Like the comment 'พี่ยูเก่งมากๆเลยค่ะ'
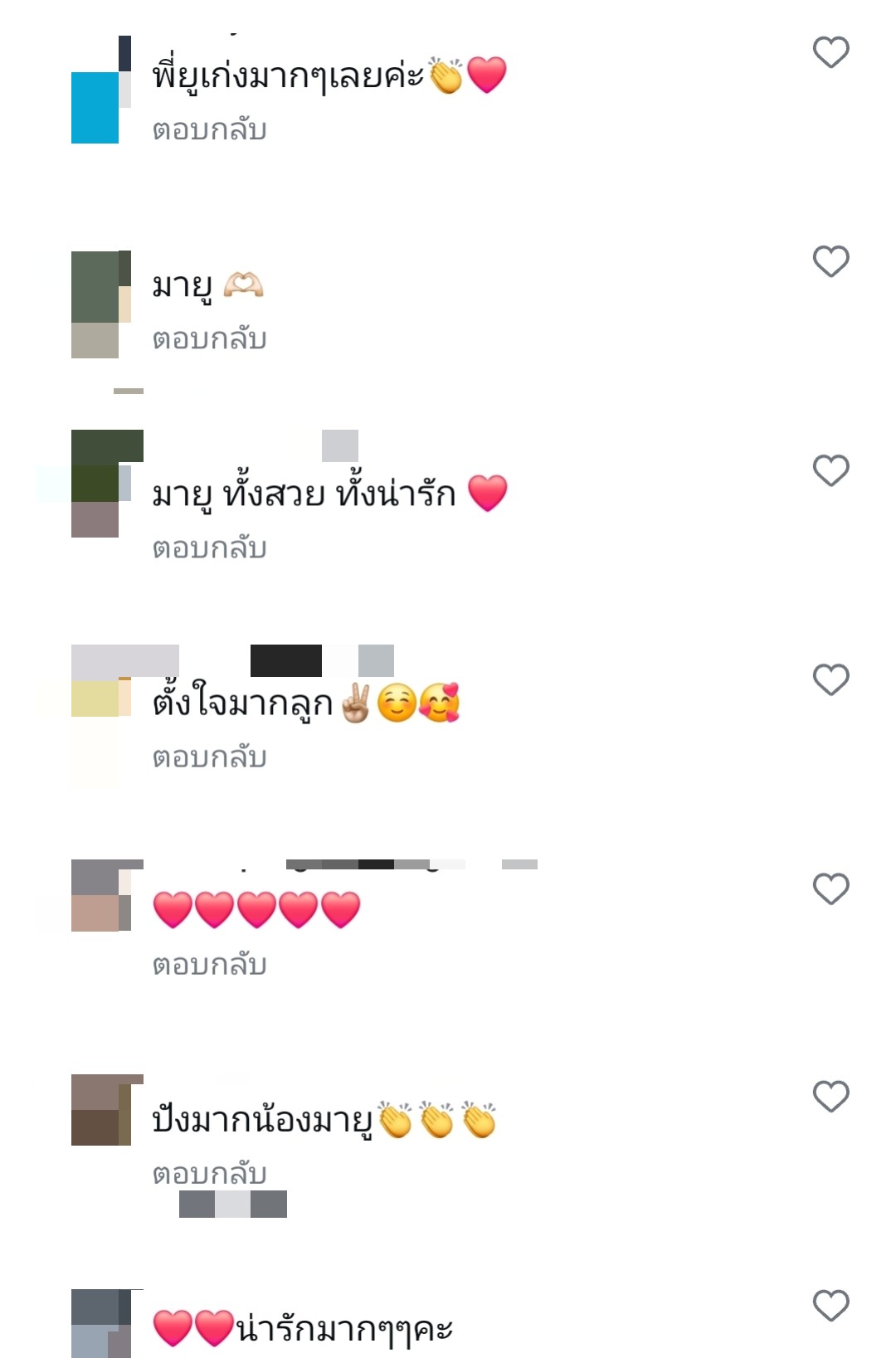 830,52
